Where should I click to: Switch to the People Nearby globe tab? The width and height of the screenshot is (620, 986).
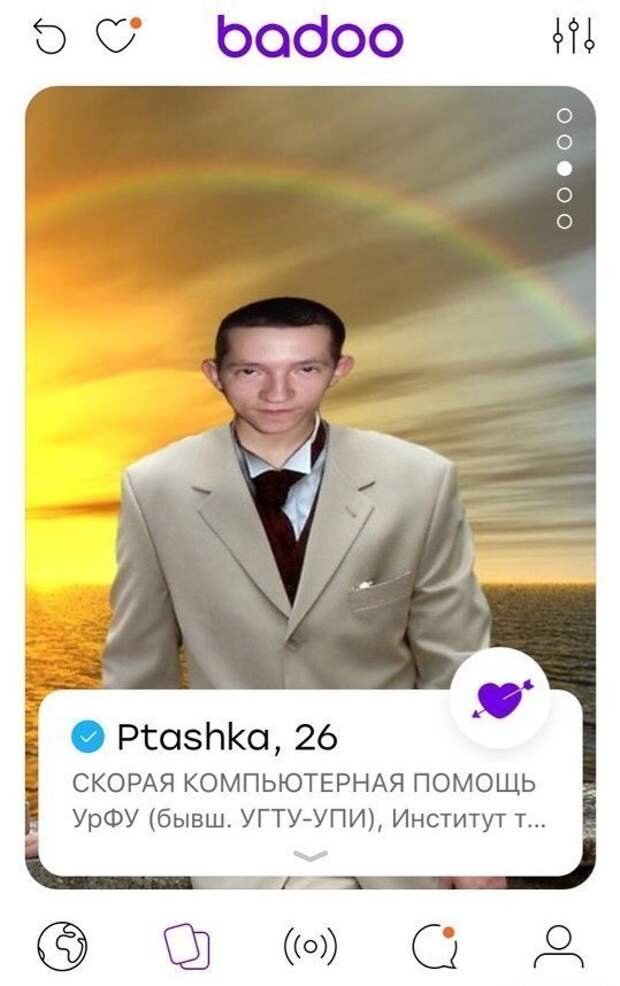(x=62, y=945)
